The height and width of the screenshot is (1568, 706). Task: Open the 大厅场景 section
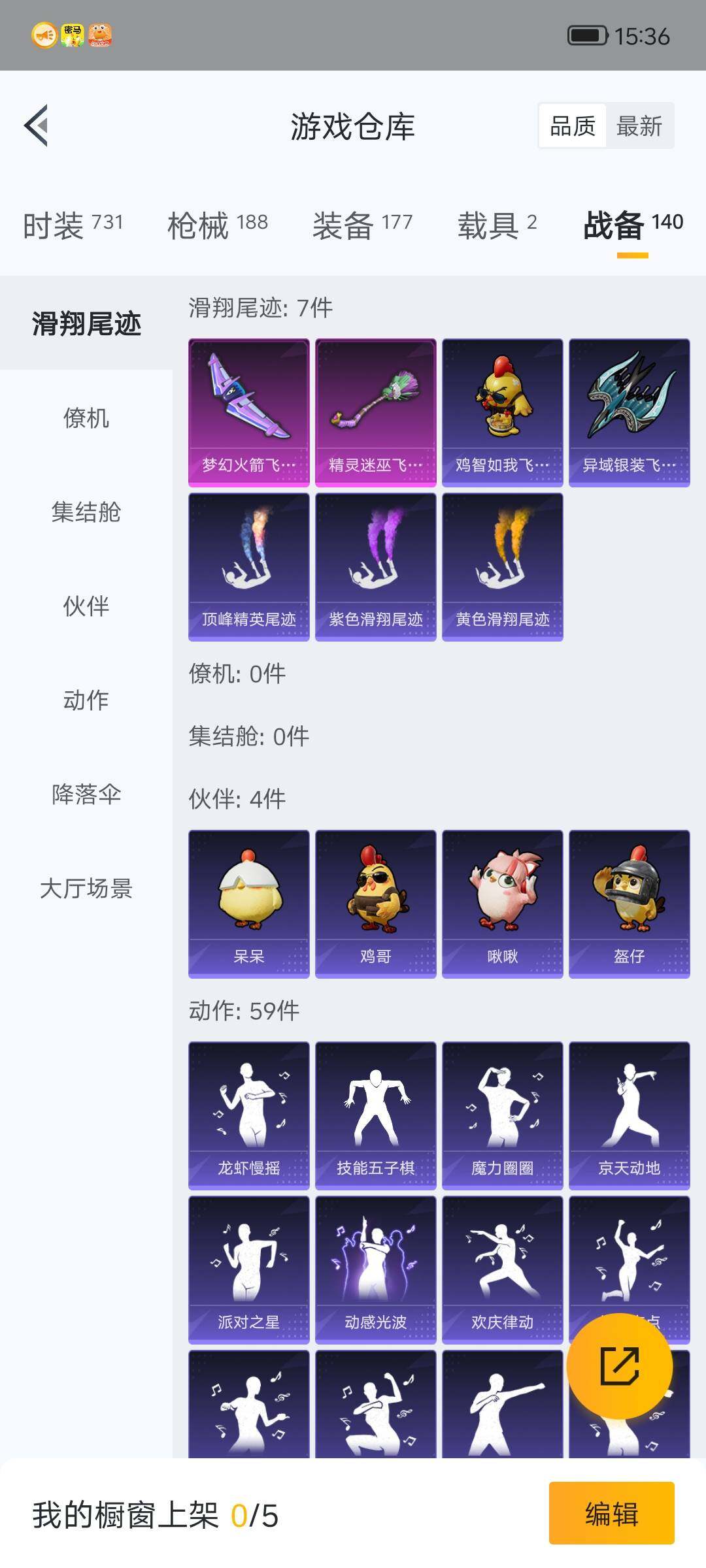point(87,890)
